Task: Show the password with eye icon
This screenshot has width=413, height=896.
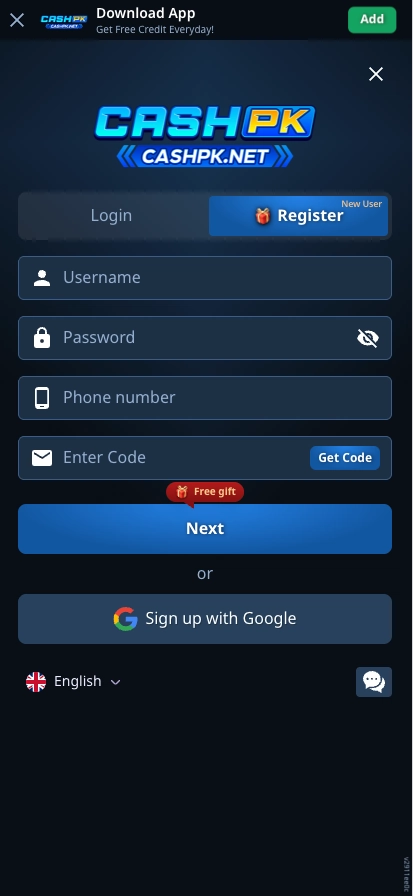Action: (368, 338)
